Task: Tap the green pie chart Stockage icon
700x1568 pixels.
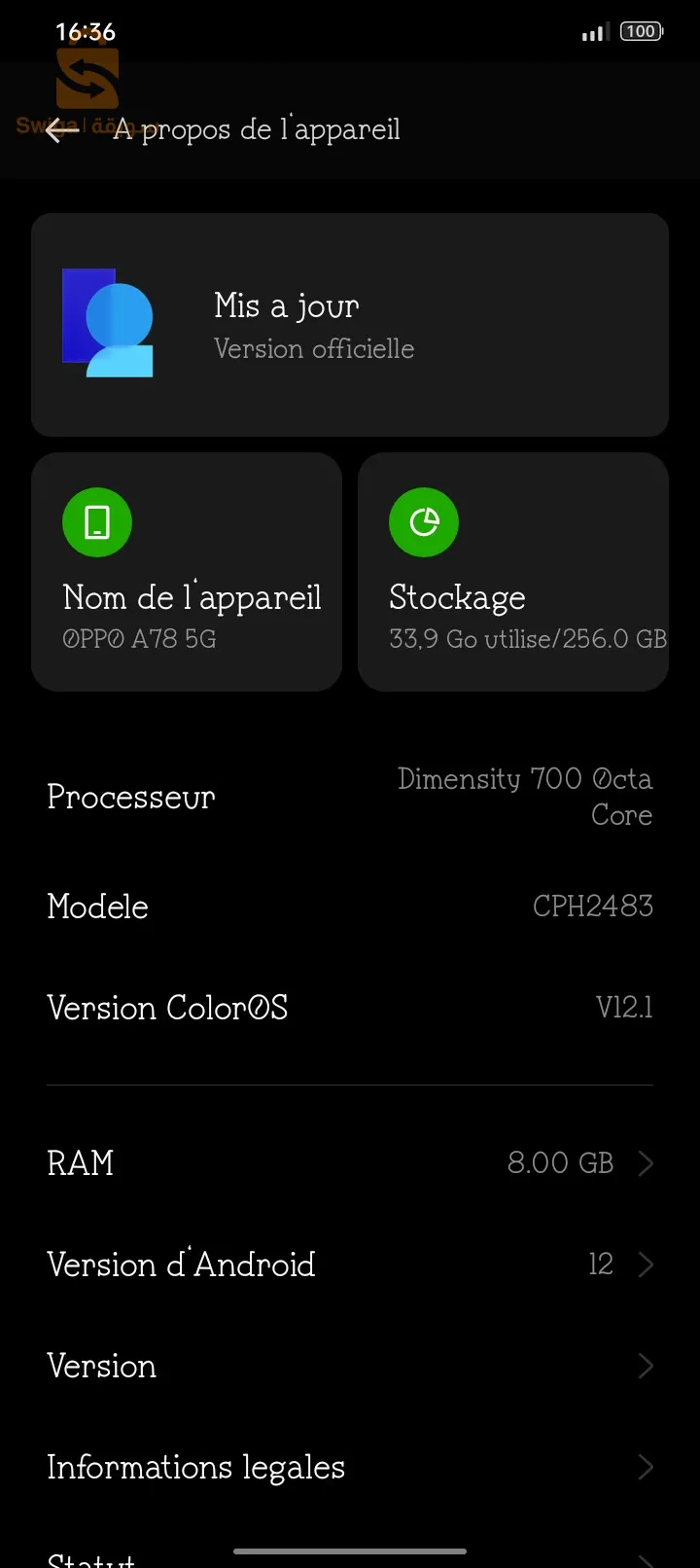Action: pyautogui.click(x=424, y=521)
